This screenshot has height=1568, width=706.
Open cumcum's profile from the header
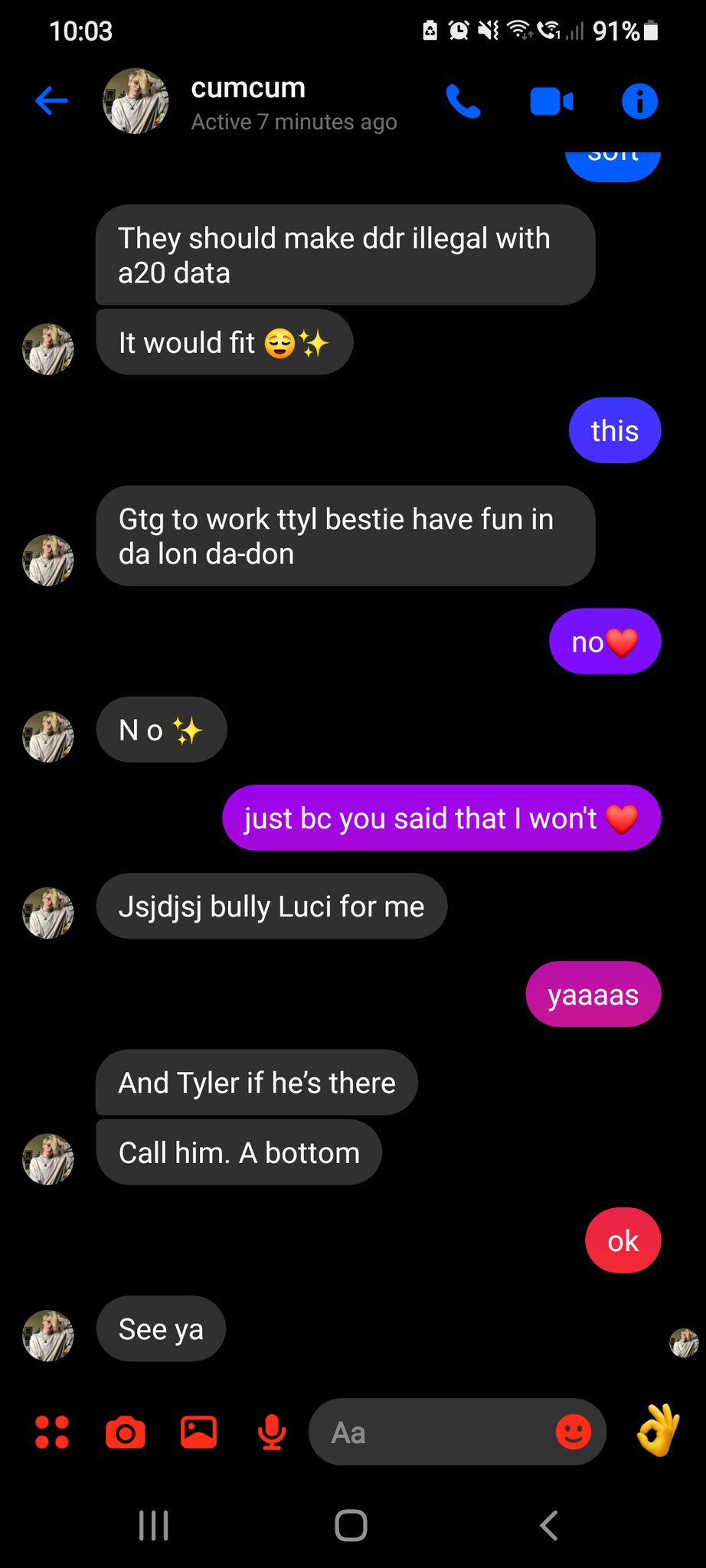(248, 102)
